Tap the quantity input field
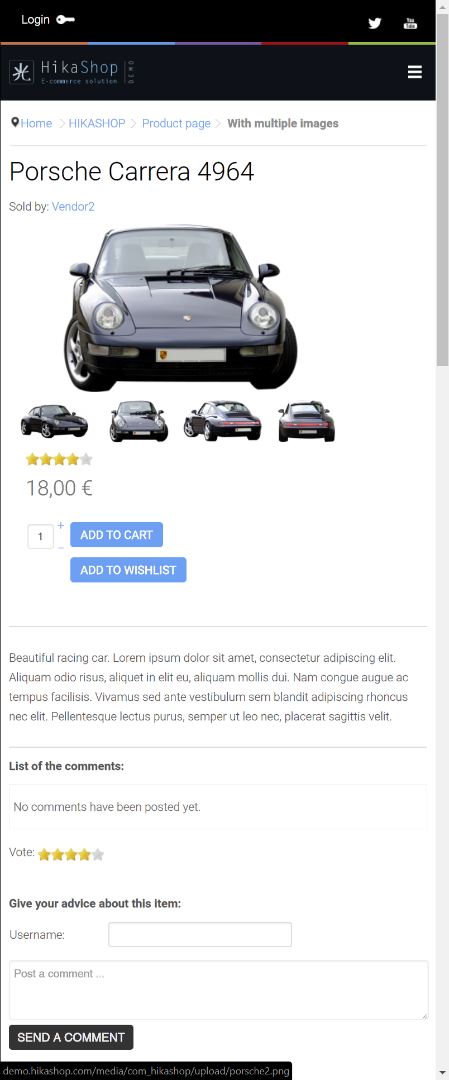 (x=41, y=537)
